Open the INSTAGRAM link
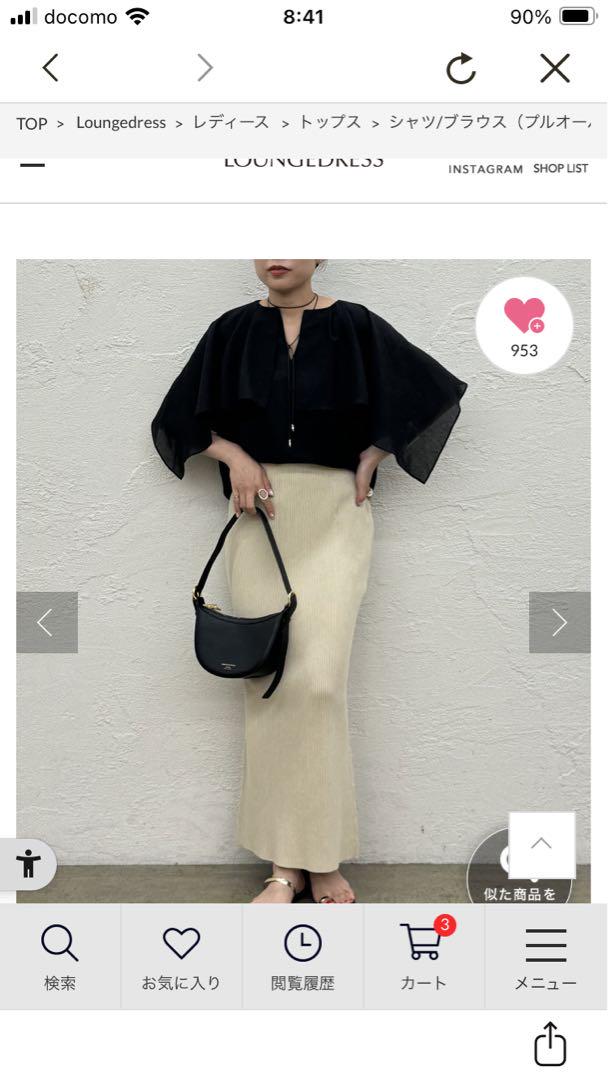The width and height of the screenshot is (608, 1080). [485, 169]
